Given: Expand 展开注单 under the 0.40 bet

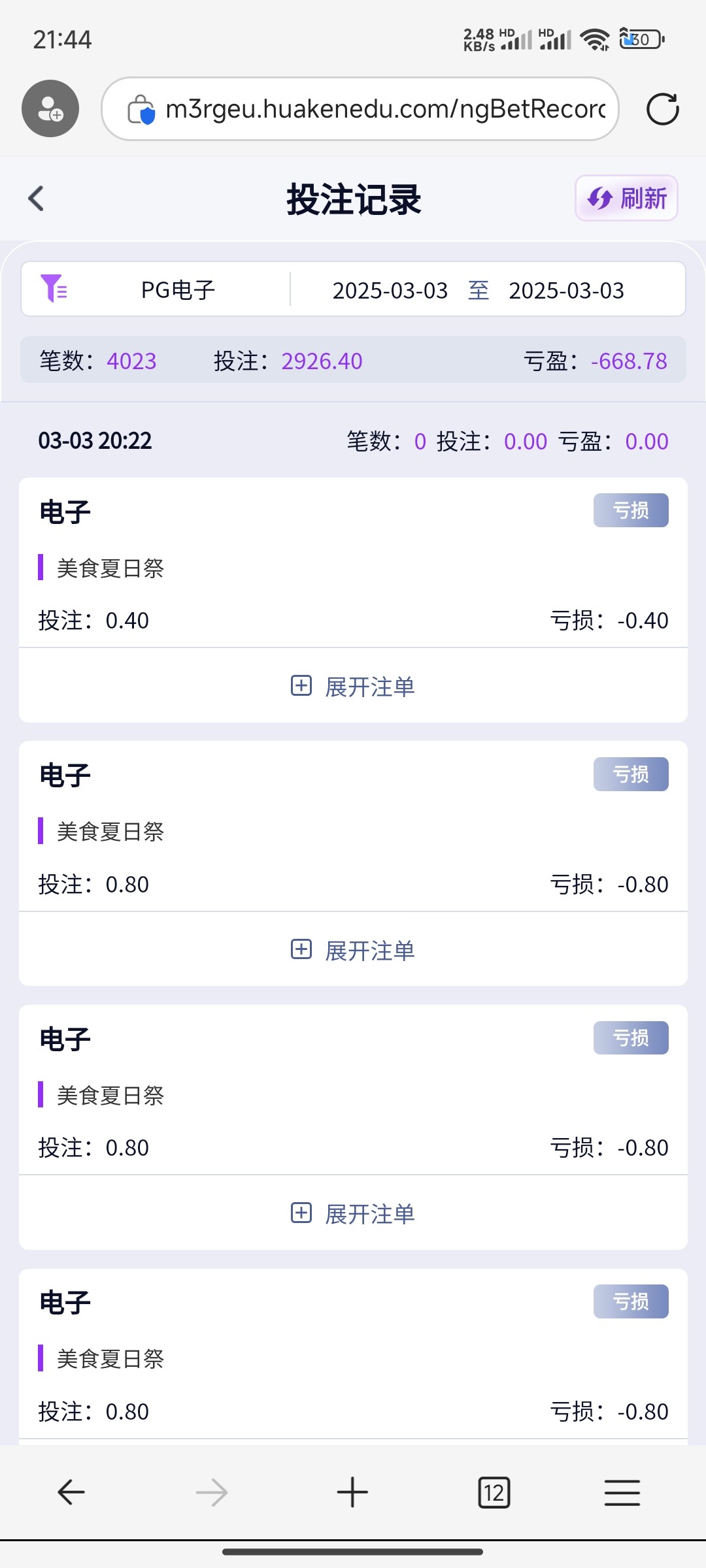Looking at the screenshot, I should tap(353, 686).
